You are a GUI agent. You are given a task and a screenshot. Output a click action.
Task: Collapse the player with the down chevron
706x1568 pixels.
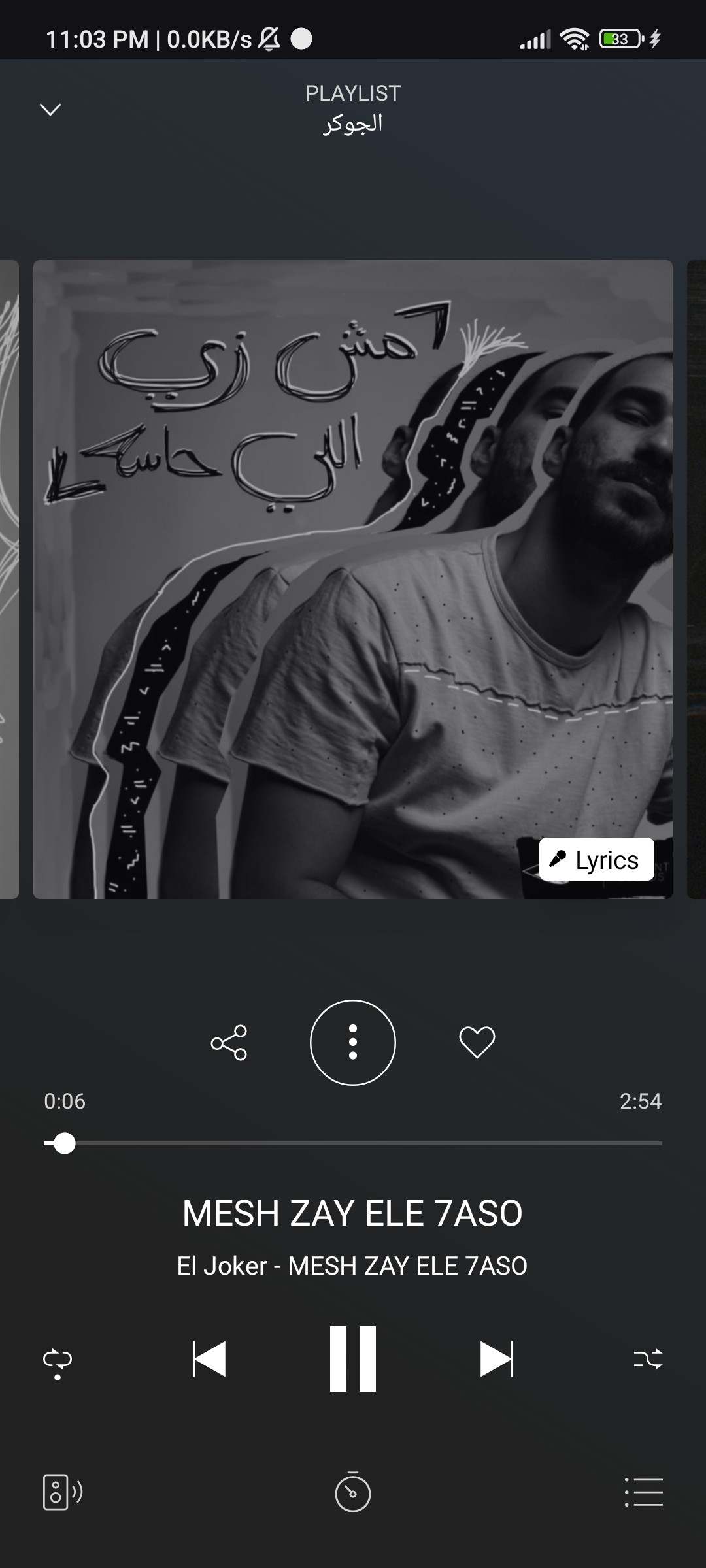50,109
